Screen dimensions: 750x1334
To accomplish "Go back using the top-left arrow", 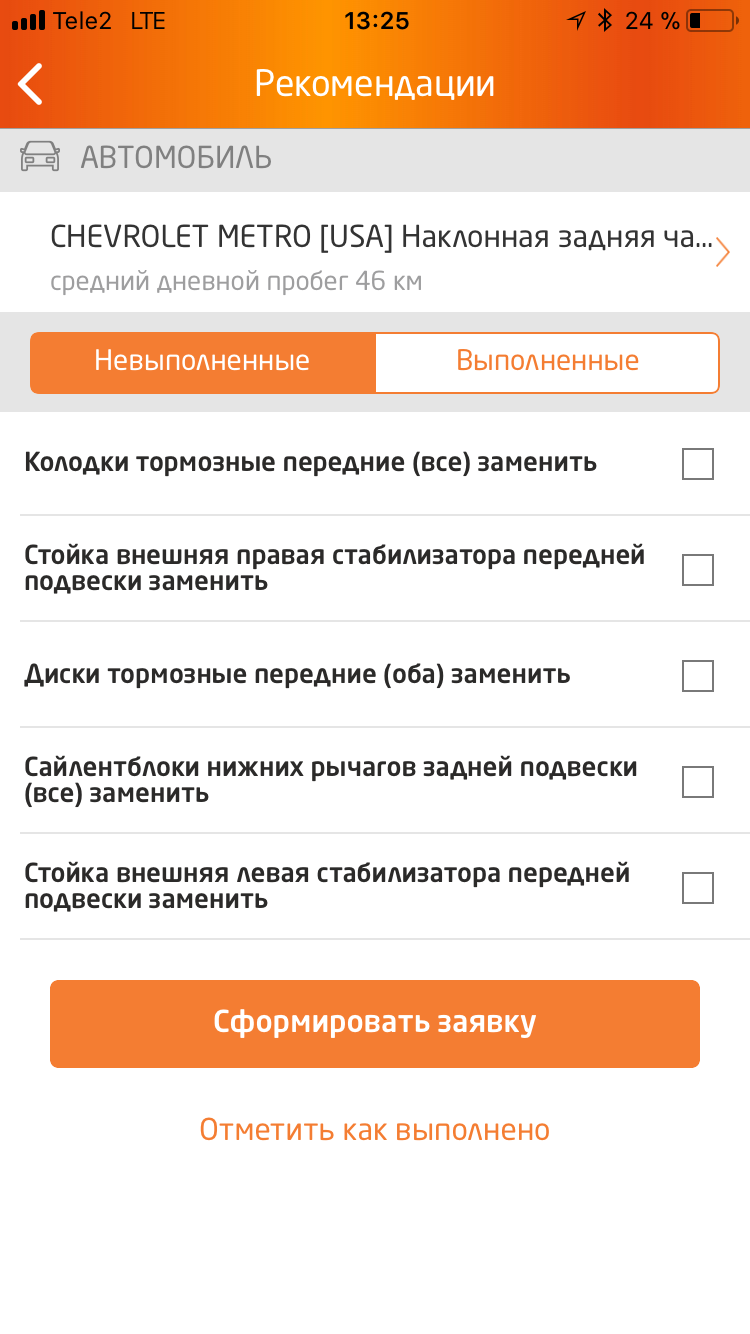I will point(32,84).
